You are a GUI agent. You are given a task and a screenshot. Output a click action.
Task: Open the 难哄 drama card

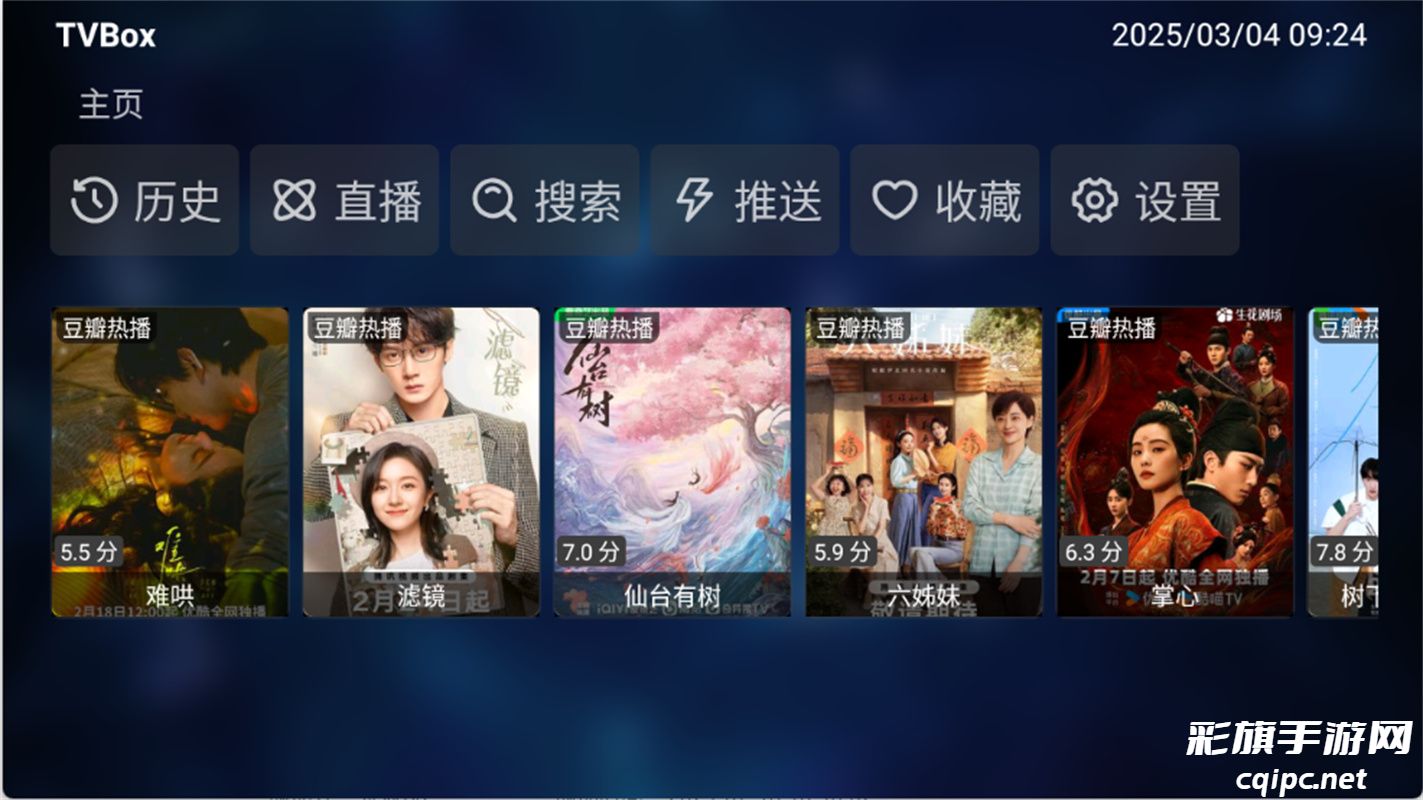[x=170, y=461]
